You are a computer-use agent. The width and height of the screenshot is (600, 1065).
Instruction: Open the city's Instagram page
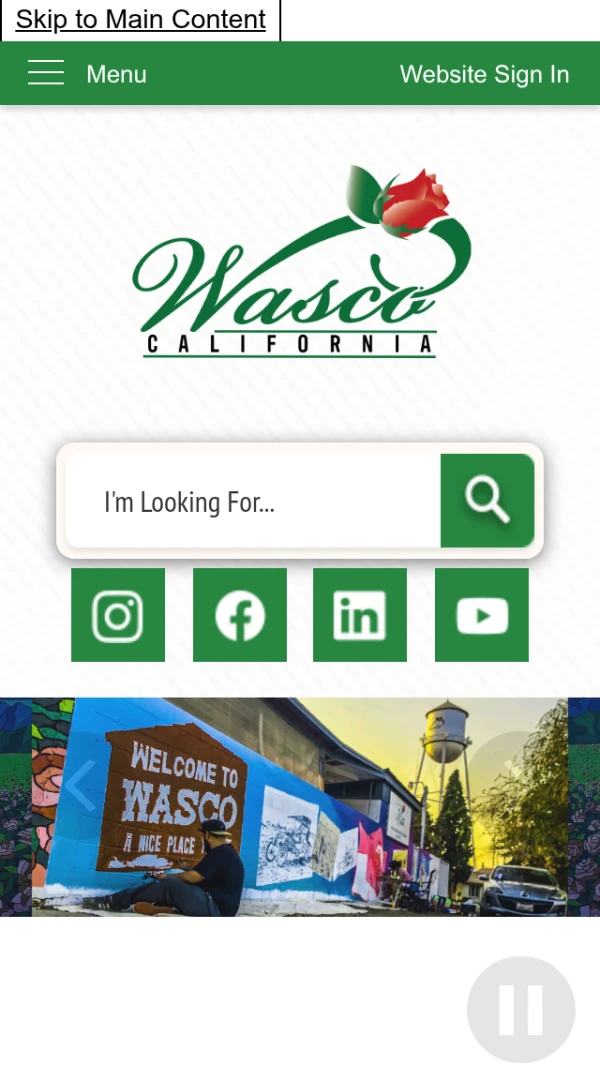[x=118, y=615]
